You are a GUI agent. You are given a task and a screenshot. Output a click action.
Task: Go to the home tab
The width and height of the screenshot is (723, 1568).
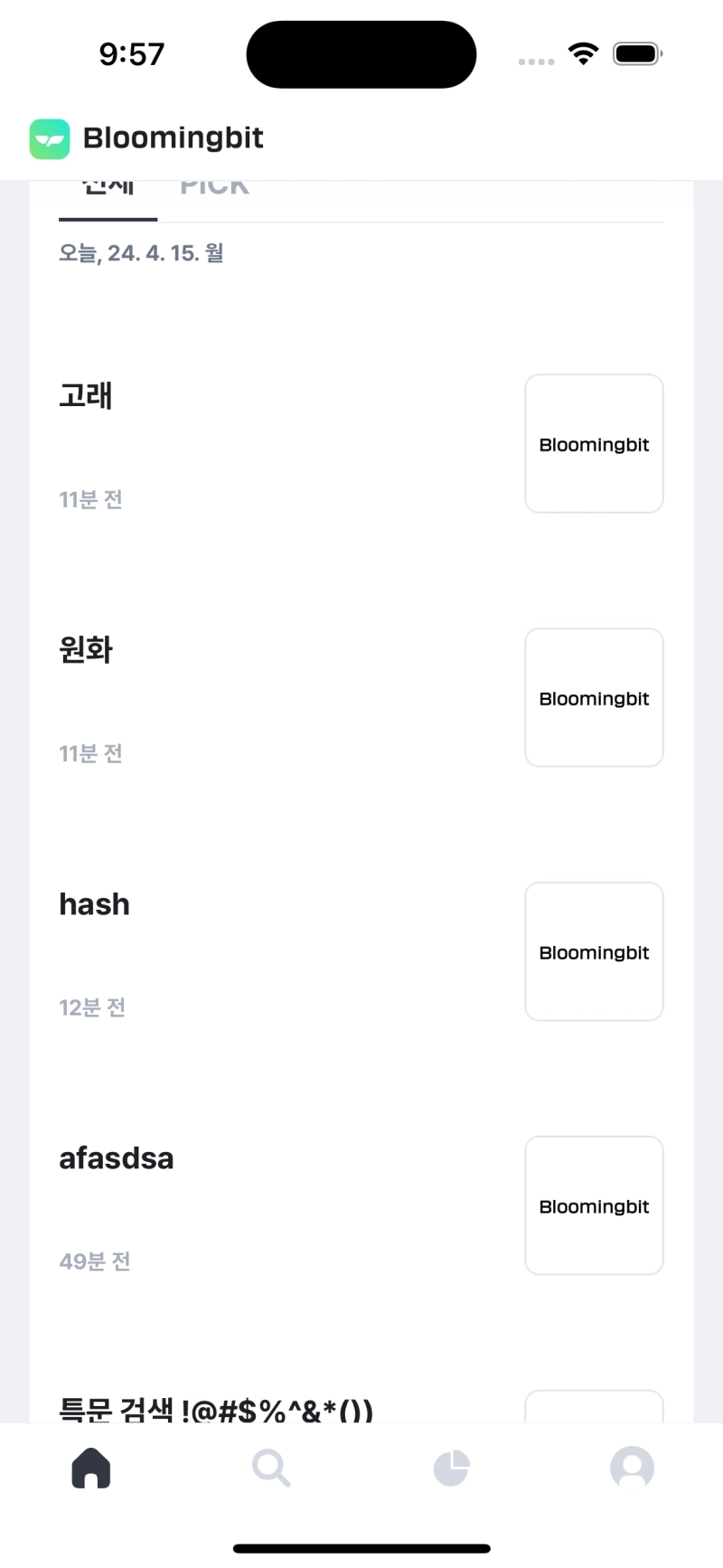coord(90,1468)
